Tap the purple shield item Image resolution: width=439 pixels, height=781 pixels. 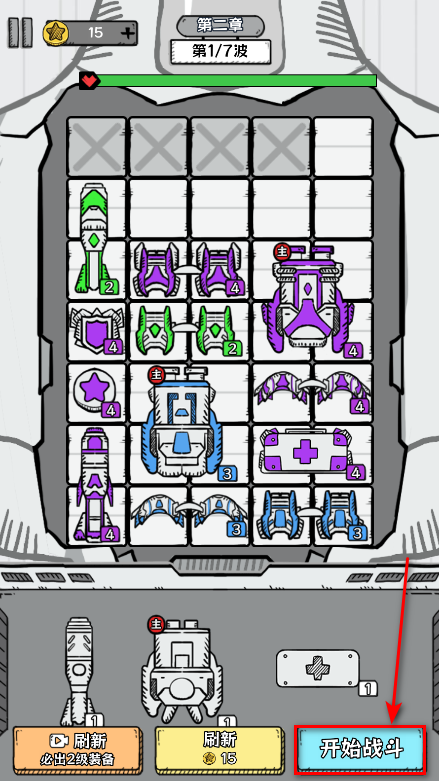click(x=95, y=330)
